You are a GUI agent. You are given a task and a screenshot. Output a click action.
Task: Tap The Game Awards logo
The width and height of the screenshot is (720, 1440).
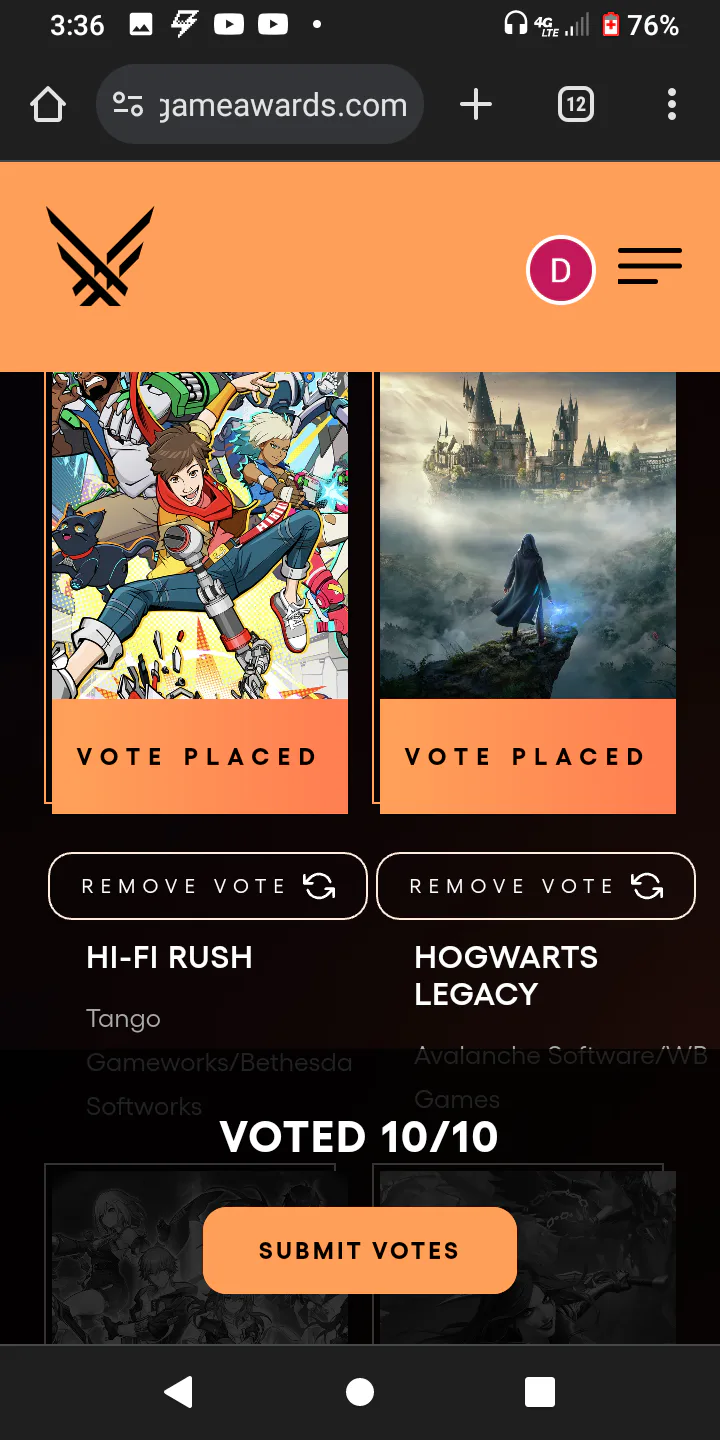[100, 256]
